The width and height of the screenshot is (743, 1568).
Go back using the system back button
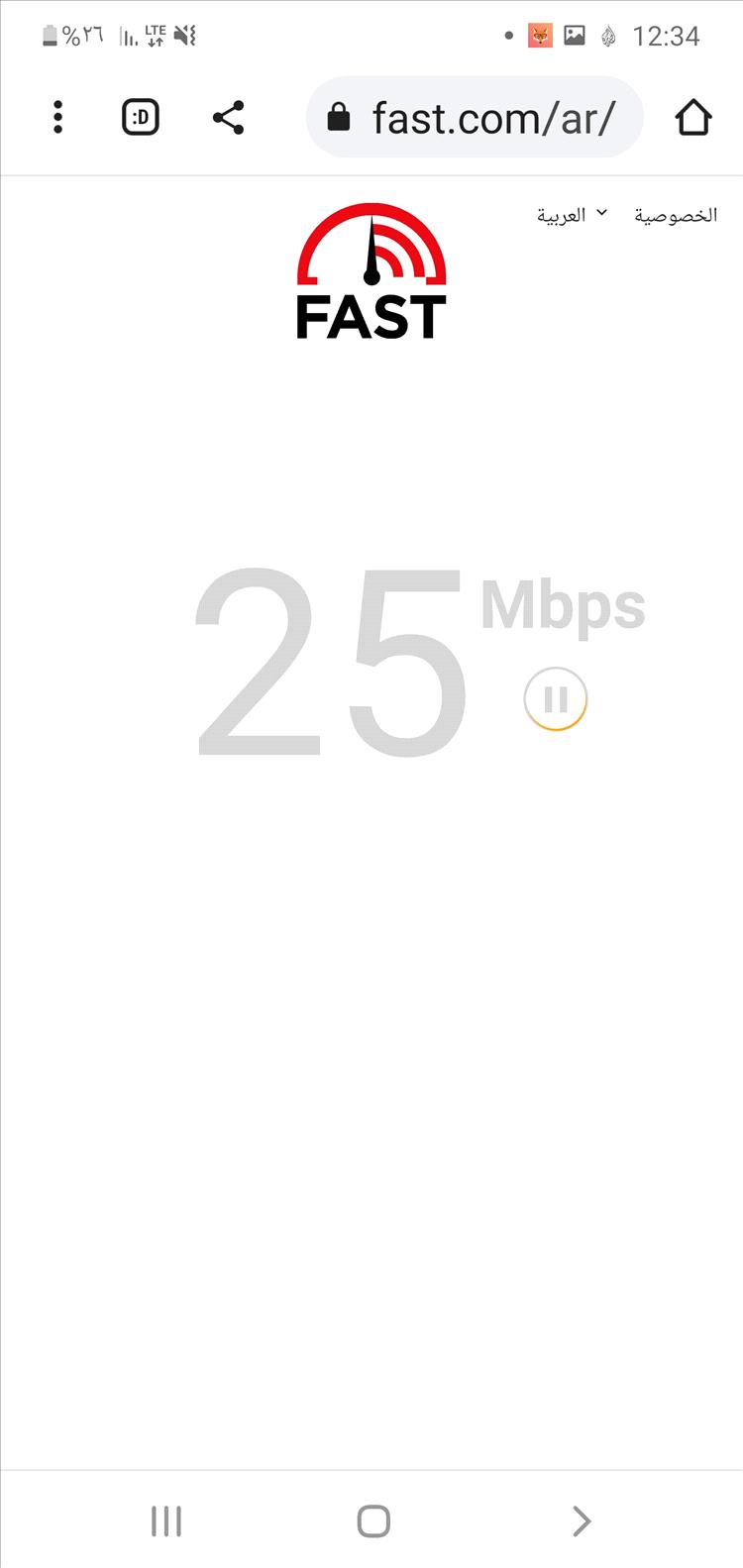click(x=582, y=1520)
